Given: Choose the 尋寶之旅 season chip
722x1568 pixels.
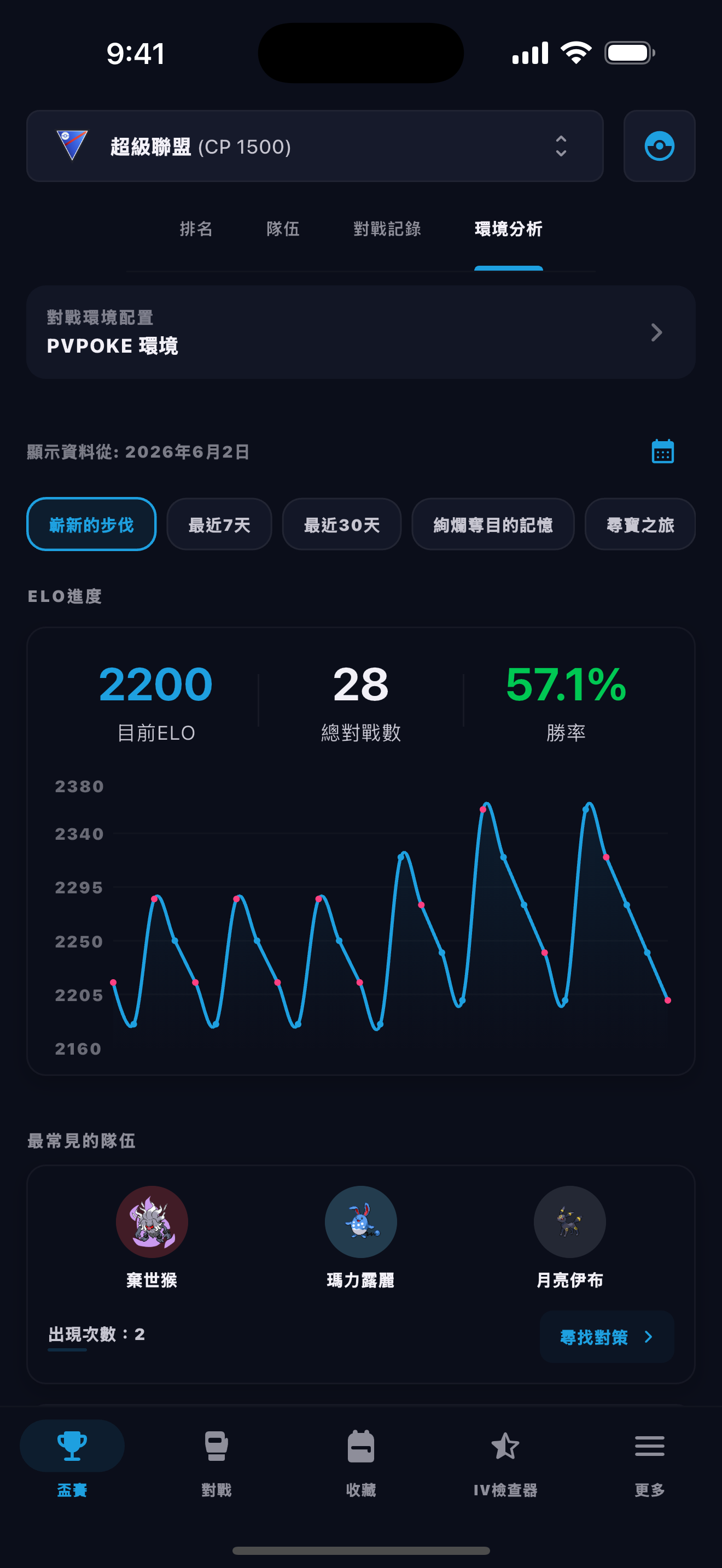Looking at the screenshot, I should (640, 525).
